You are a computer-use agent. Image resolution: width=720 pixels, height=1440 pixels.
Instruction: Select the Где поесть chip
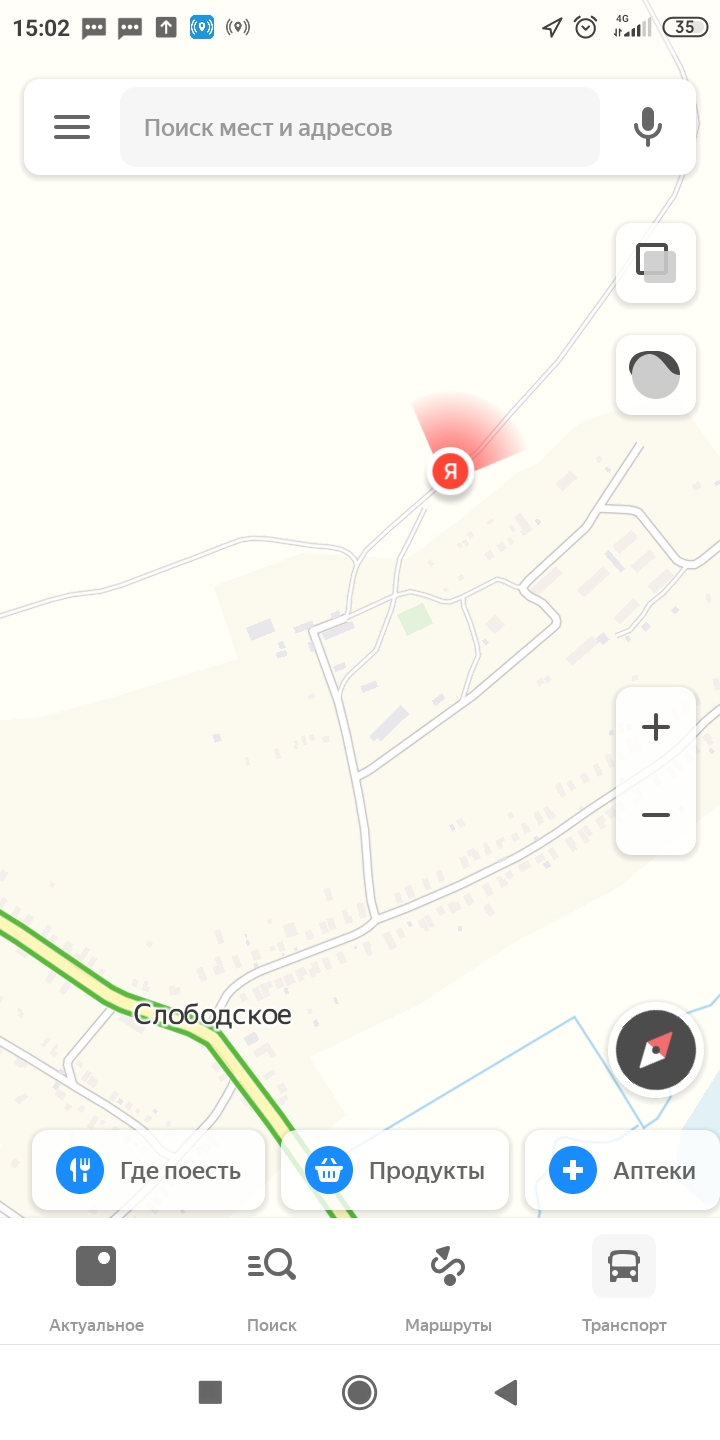point(149,1170)
